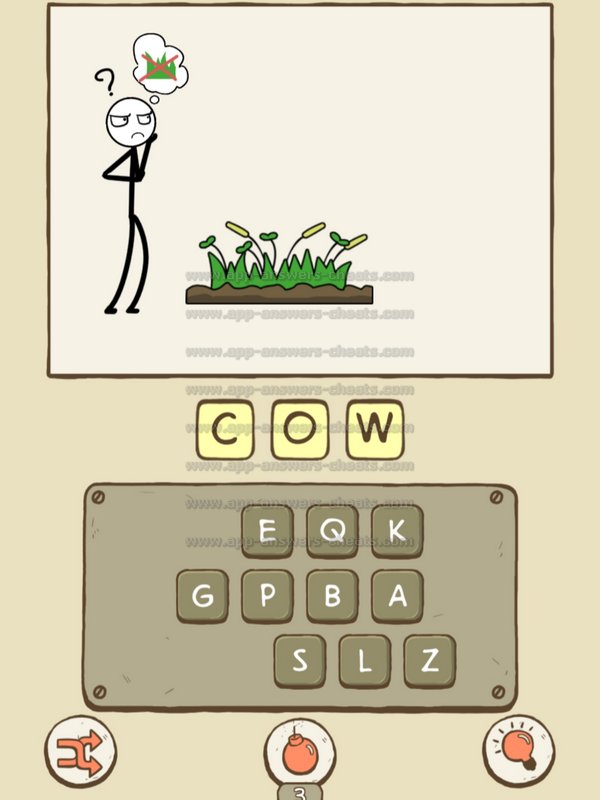Select the letter B tile

tap(332, 596)
